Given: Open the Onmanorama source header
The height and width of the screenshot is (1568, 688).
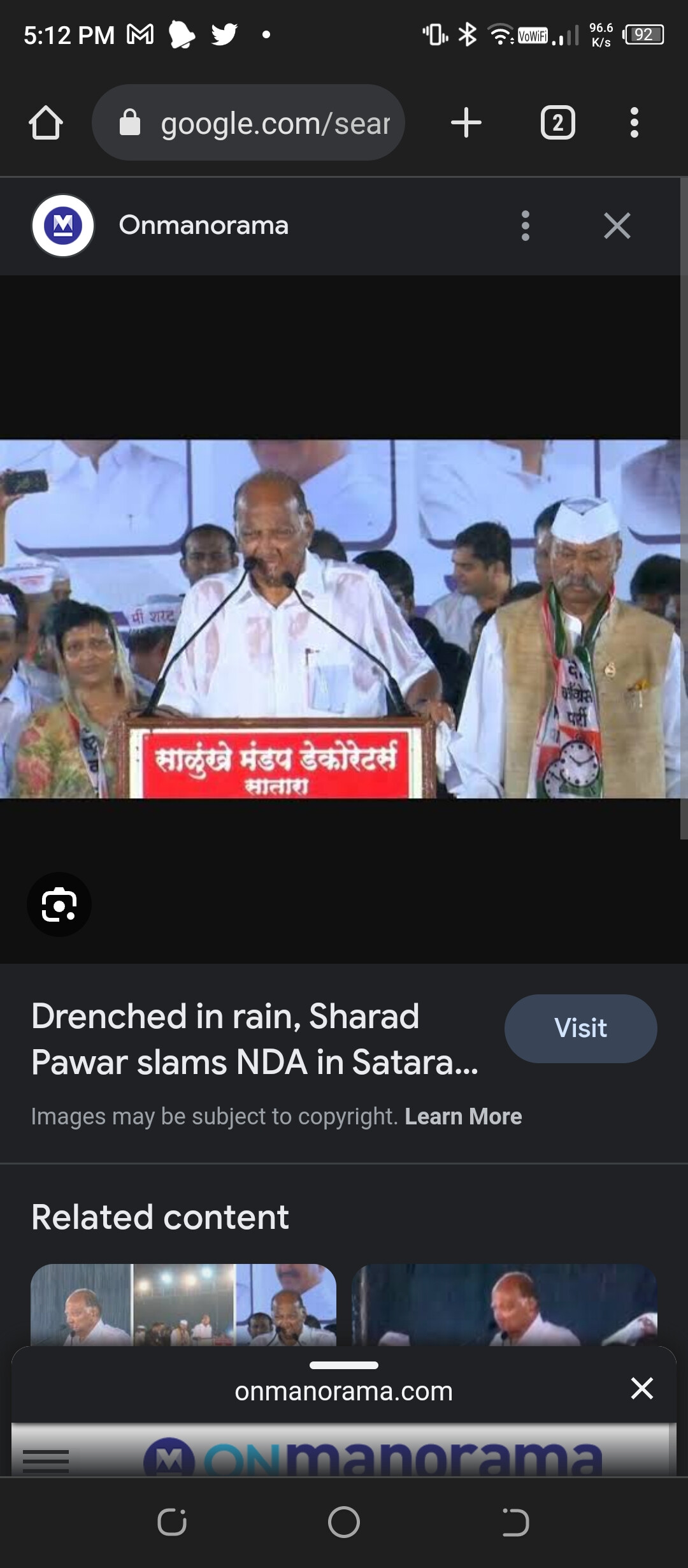Looking at the screenshot, I should point(203,226).
